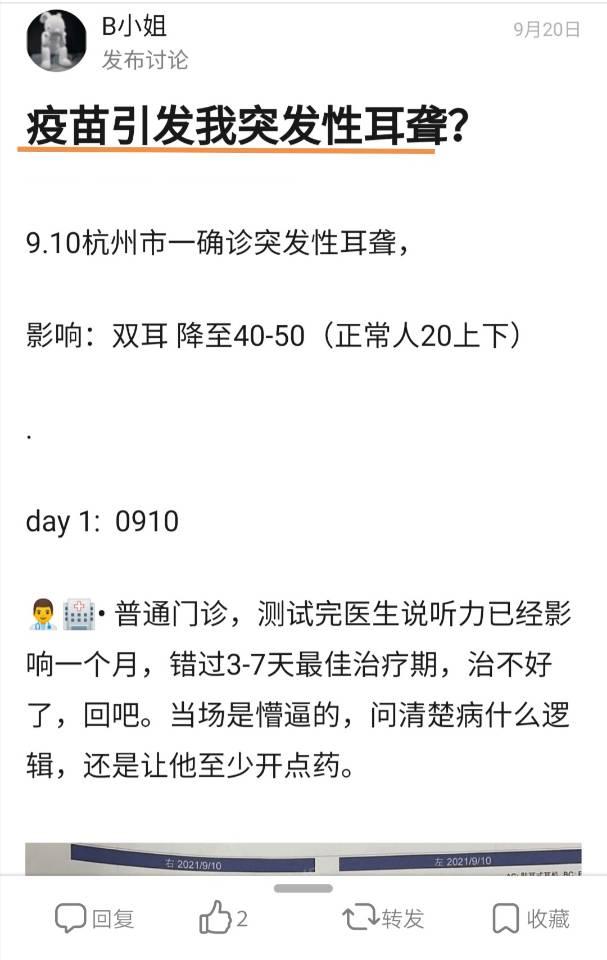Save post with 收藏 bookmark

(530, 918)
